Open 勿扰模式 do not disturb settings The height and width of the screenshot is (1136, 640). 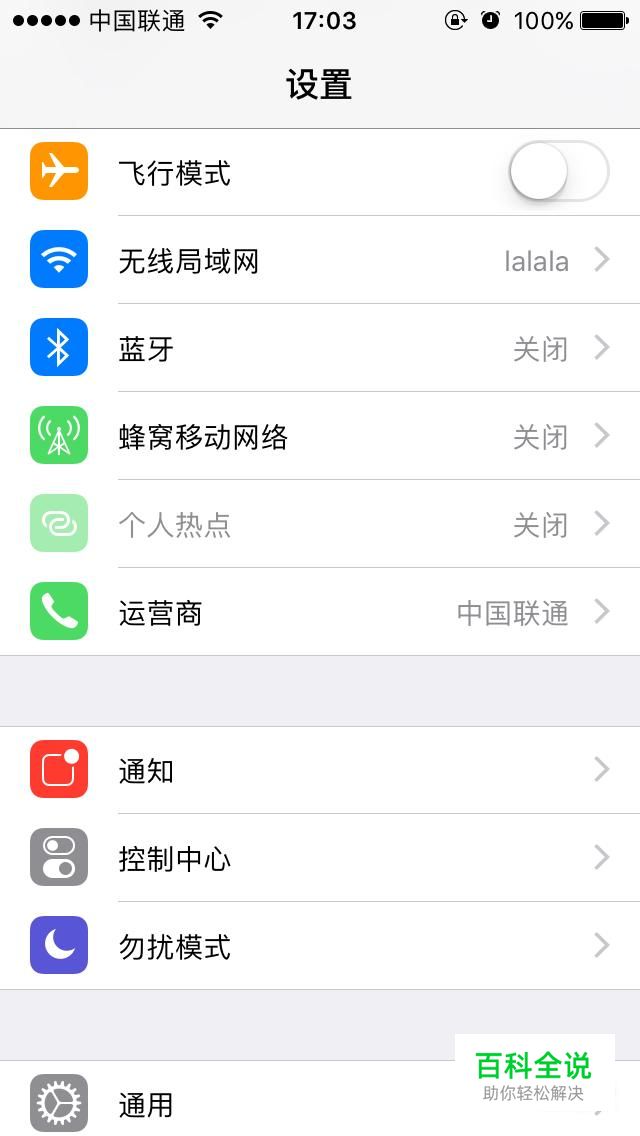point(320,946)
